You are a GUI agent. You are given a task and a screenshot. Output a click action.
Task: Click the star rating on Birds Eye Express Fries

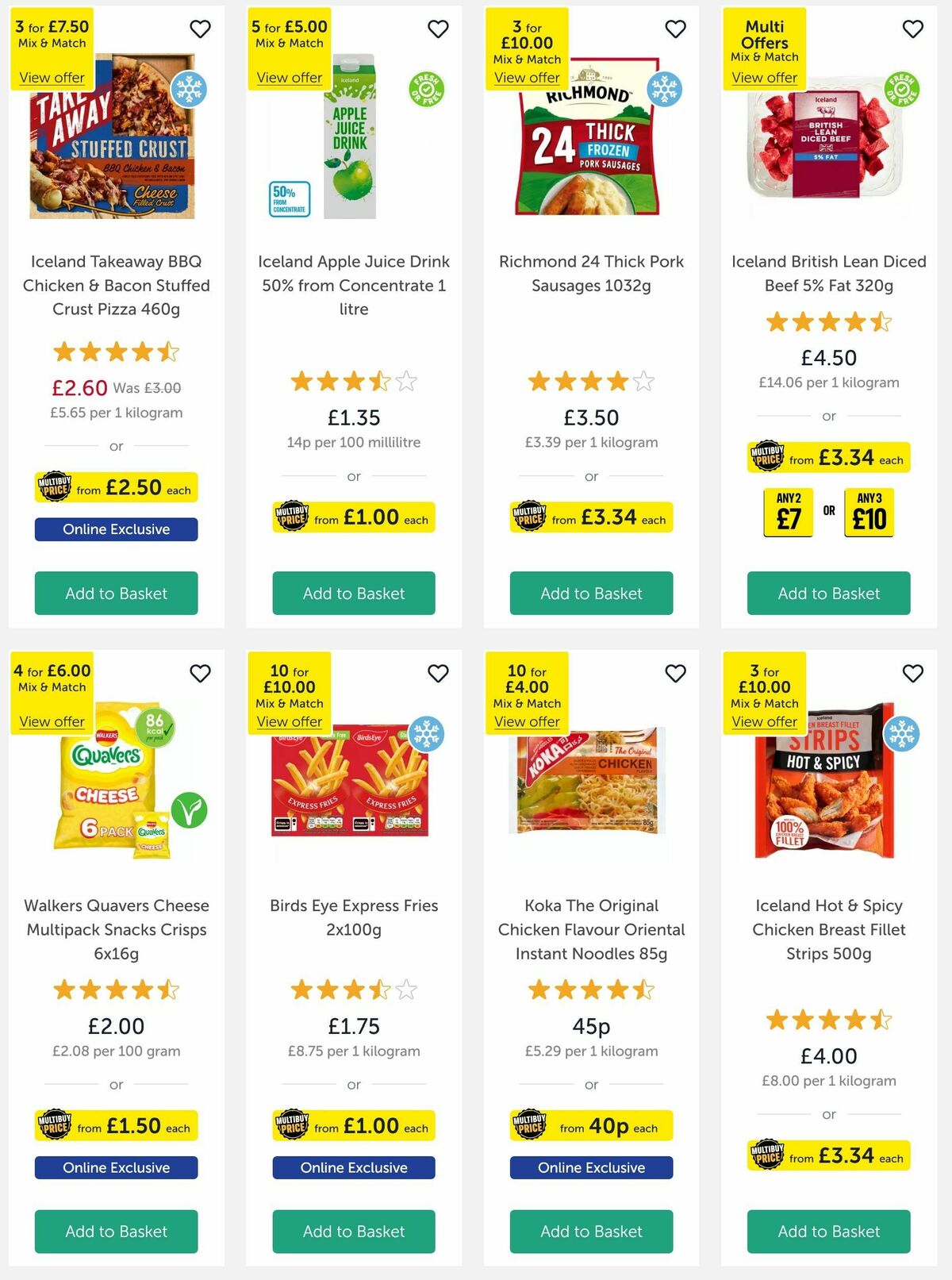(353, 990)
